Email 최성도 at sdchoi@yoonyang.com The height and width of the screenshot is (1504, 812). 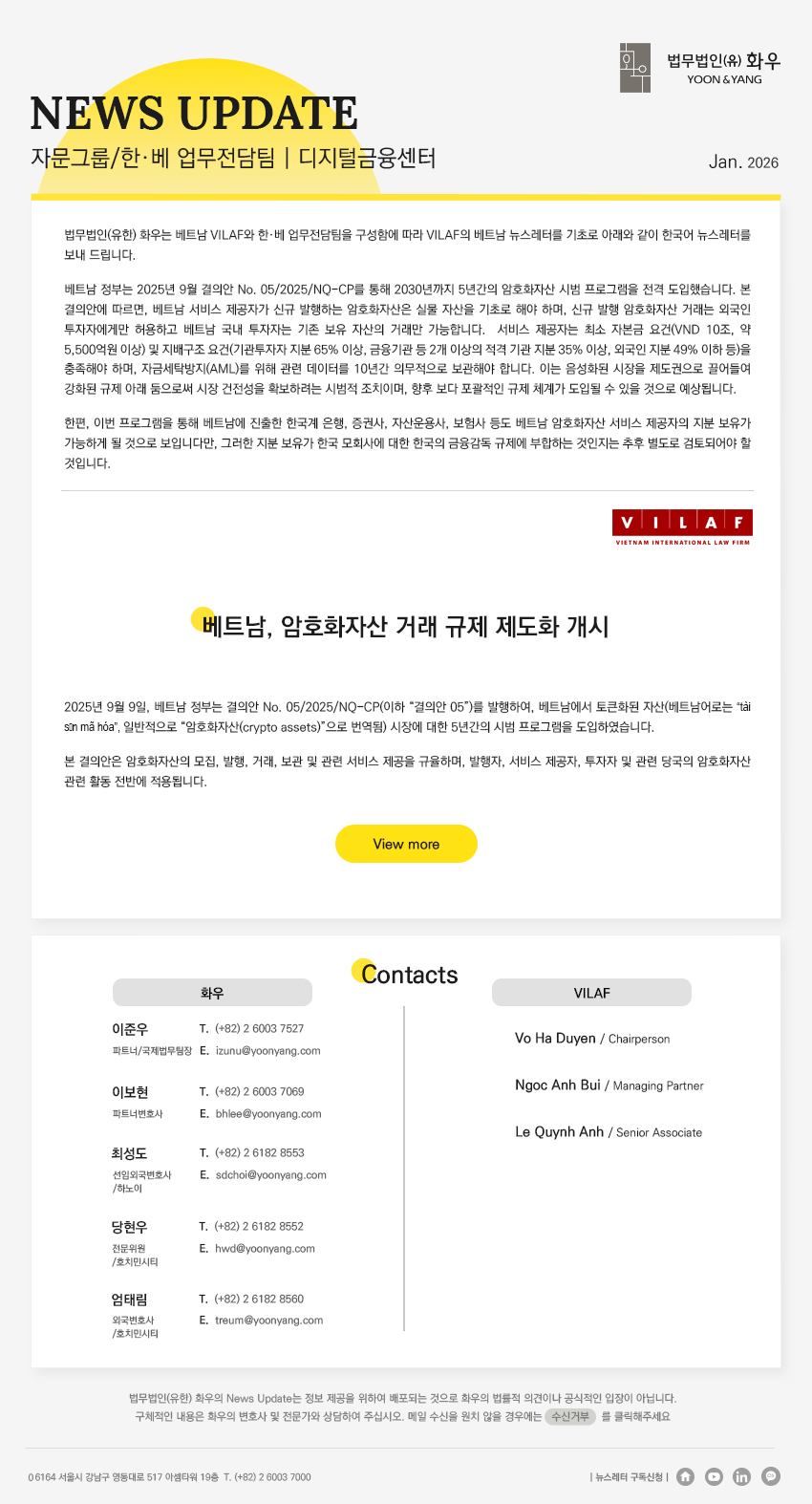(x=270, y=1174)
